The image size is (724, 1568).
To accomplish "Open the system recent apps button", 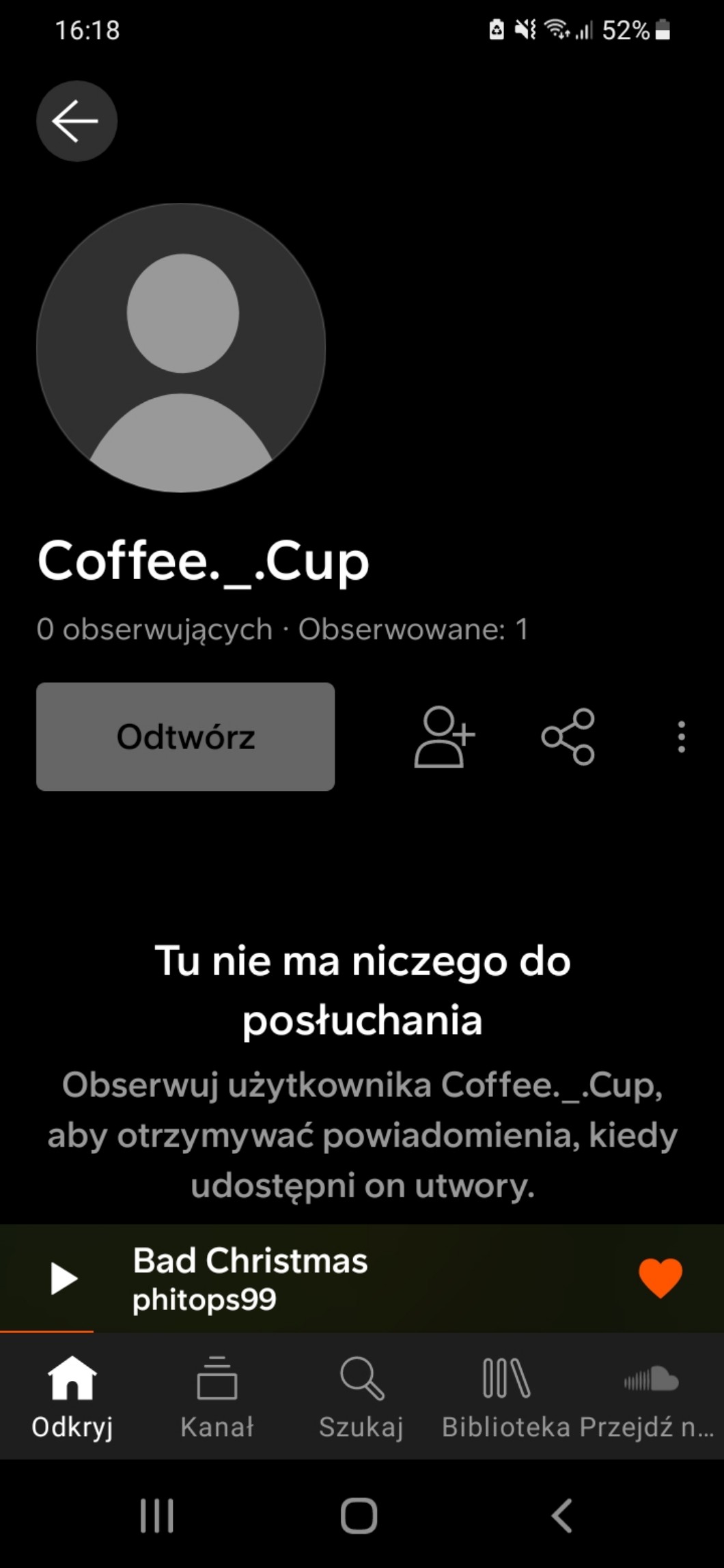I will tap(157, 1516).
